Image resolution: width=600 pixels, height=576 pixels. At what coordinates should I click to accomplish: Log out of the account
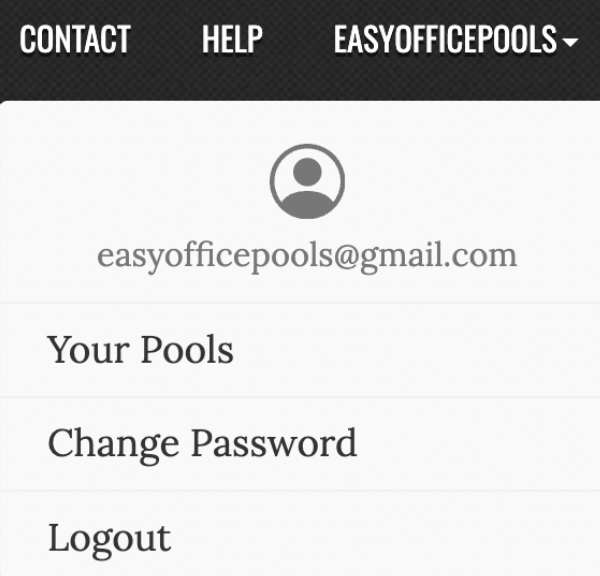coord(109,537)
